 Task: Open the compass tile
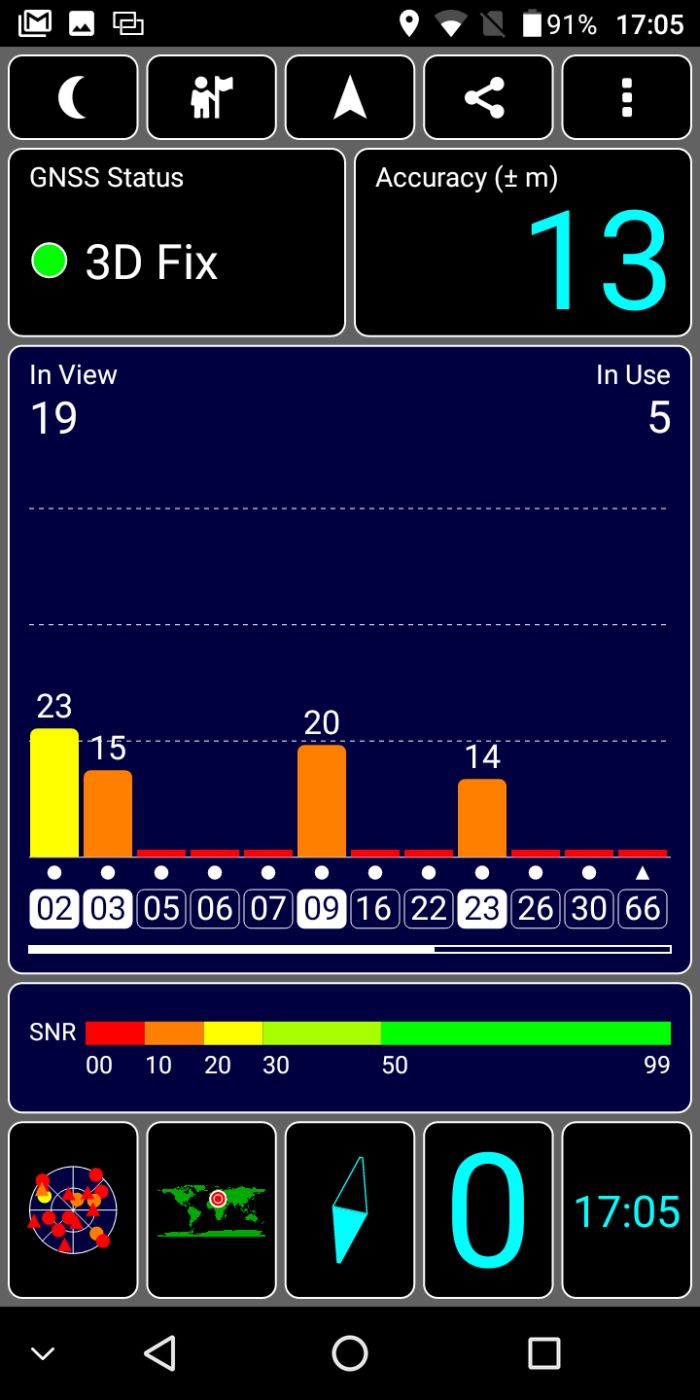(x=350, y=1210)
